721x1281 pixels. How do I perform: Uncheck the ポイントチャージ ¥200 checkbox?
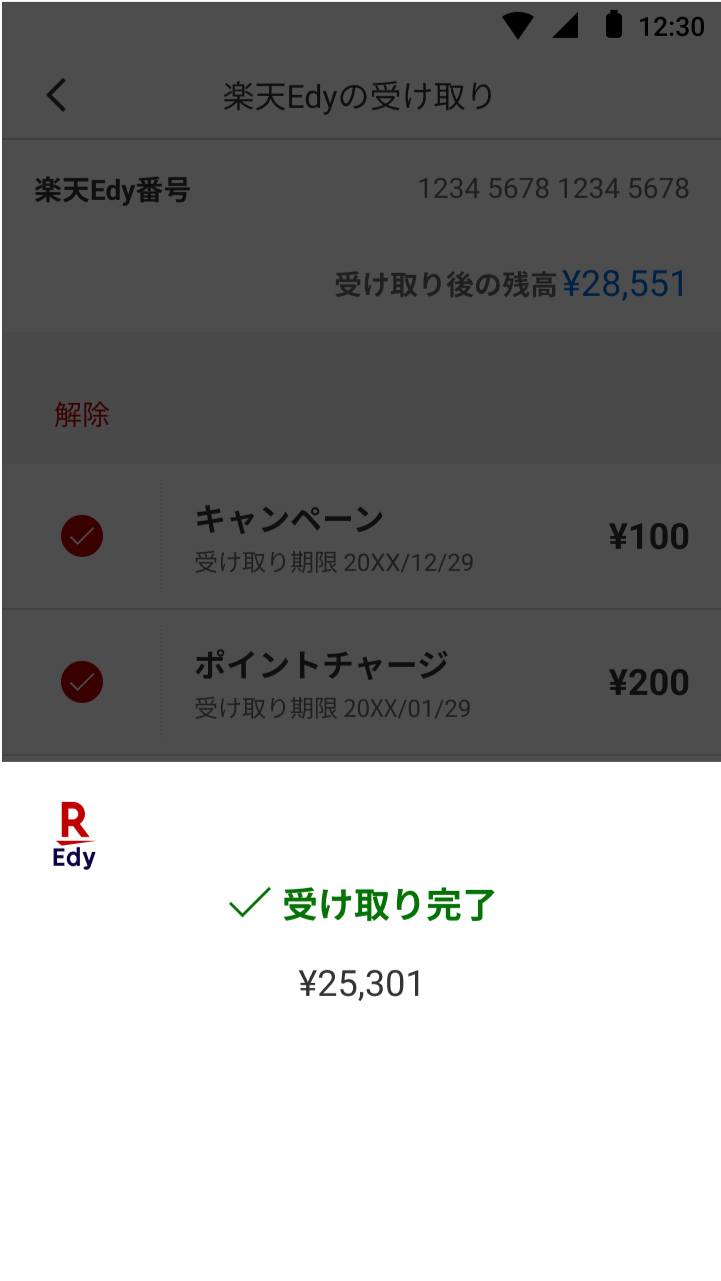(82, 682)
